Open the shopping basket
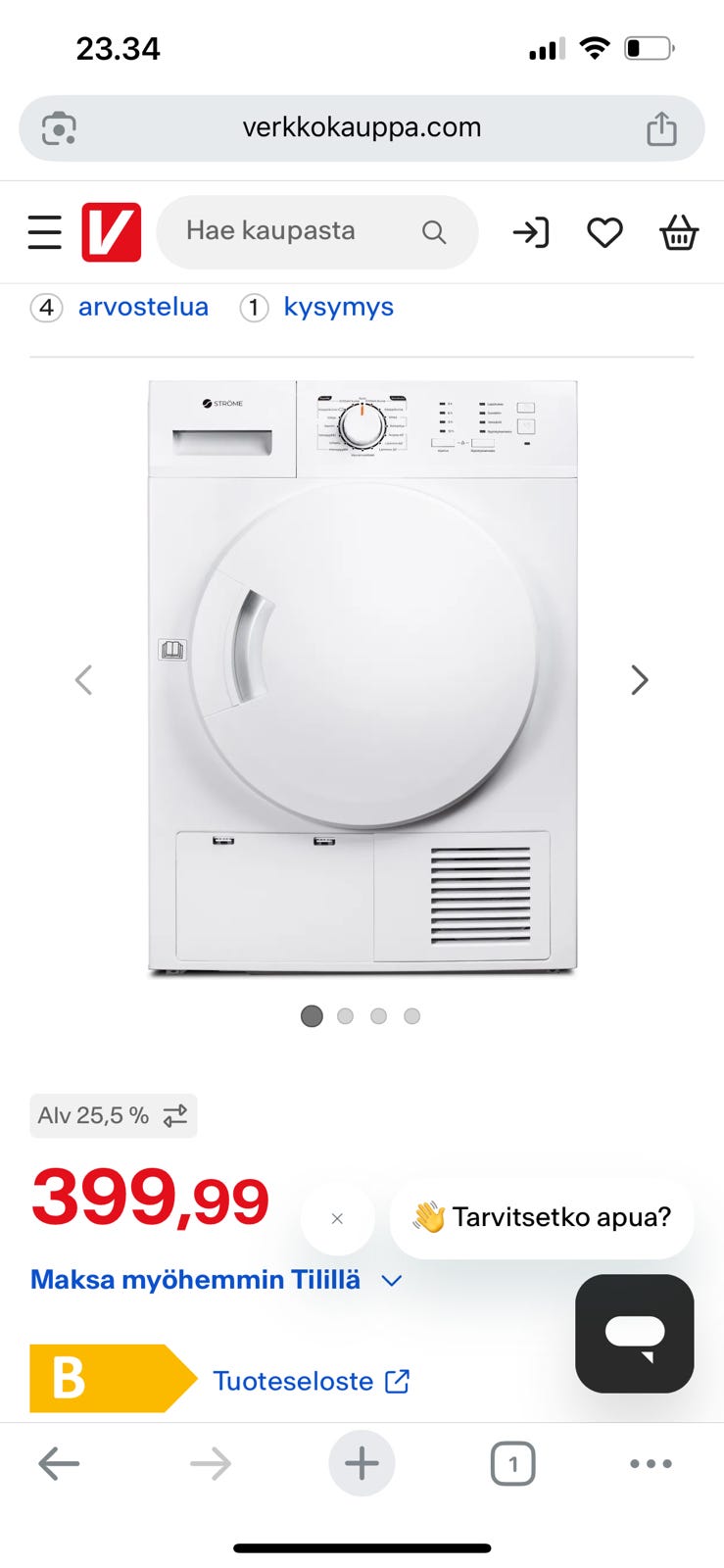Image resolution: width=724 pixels, height=1568 pixels. pyautogui.click(x=678, y=232)
